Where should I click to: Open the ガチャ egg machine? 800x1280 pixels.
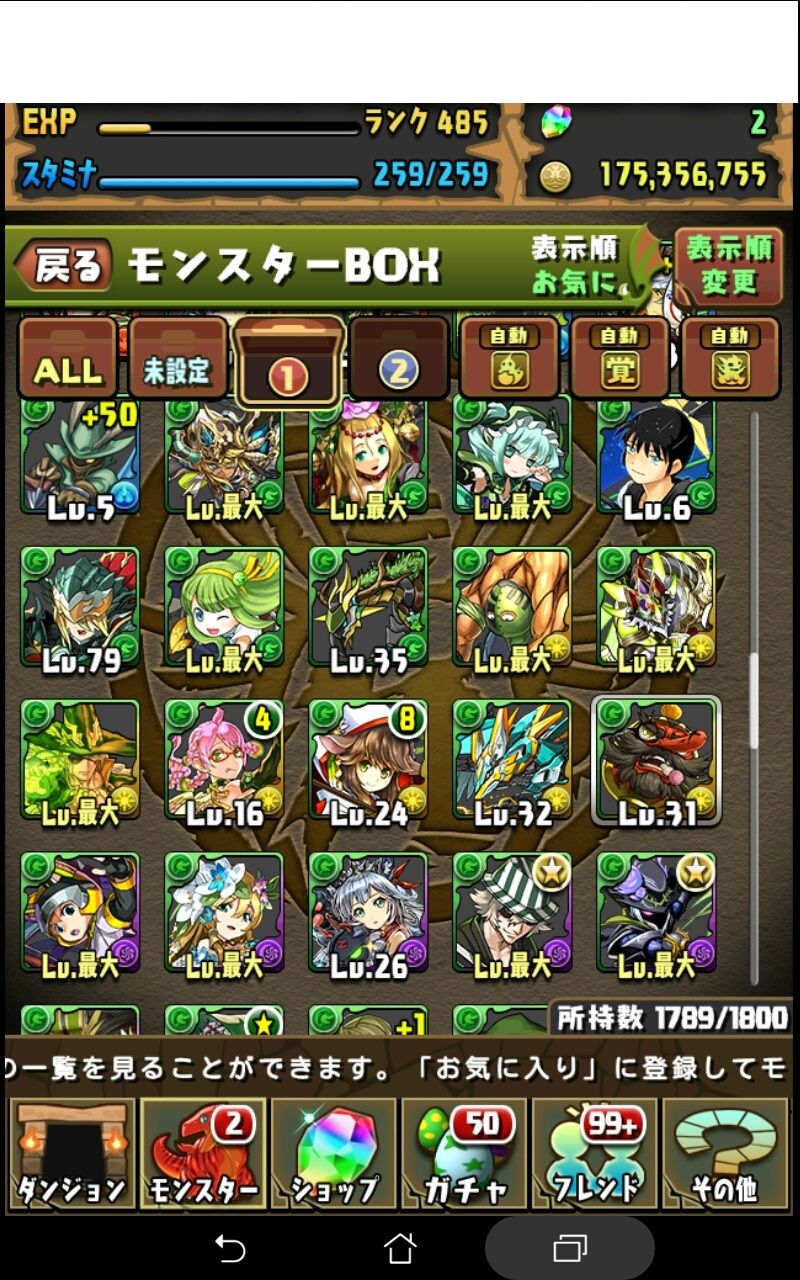tap(464, 1155)
